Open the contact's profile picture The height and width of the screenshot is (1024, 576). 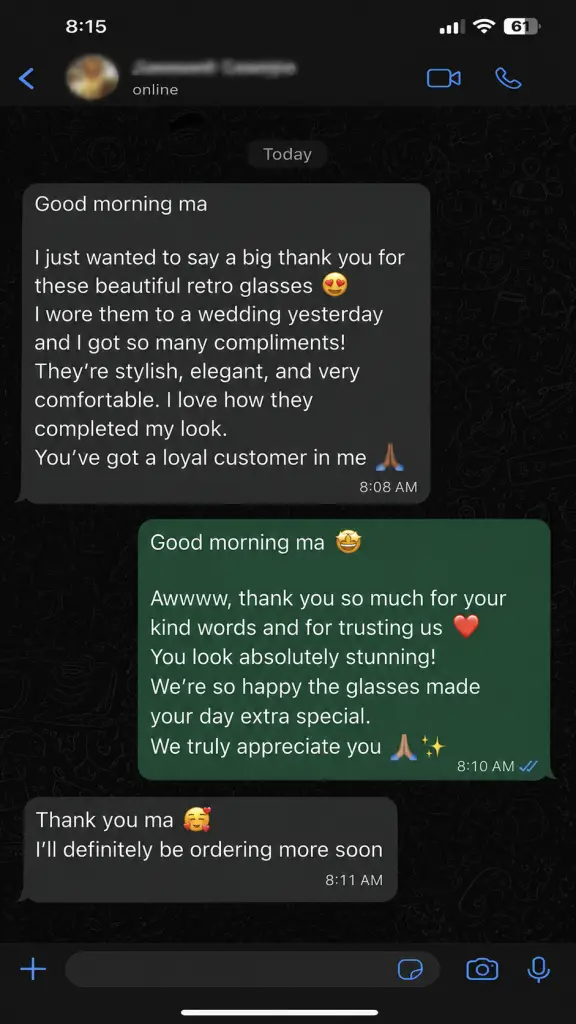tap(92, 77)
